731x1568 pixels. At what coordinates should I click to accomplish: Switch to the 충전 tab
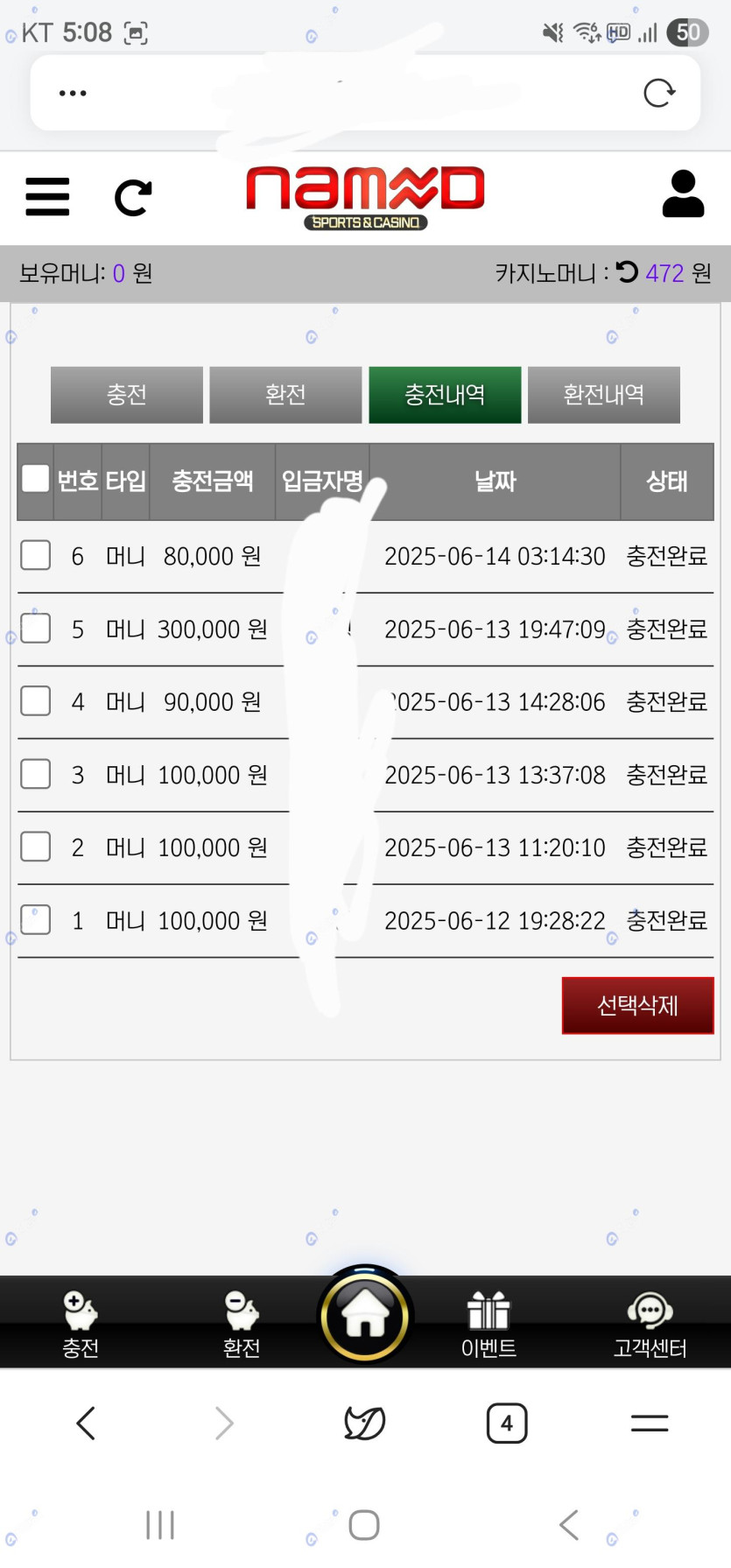pos(127,395)
